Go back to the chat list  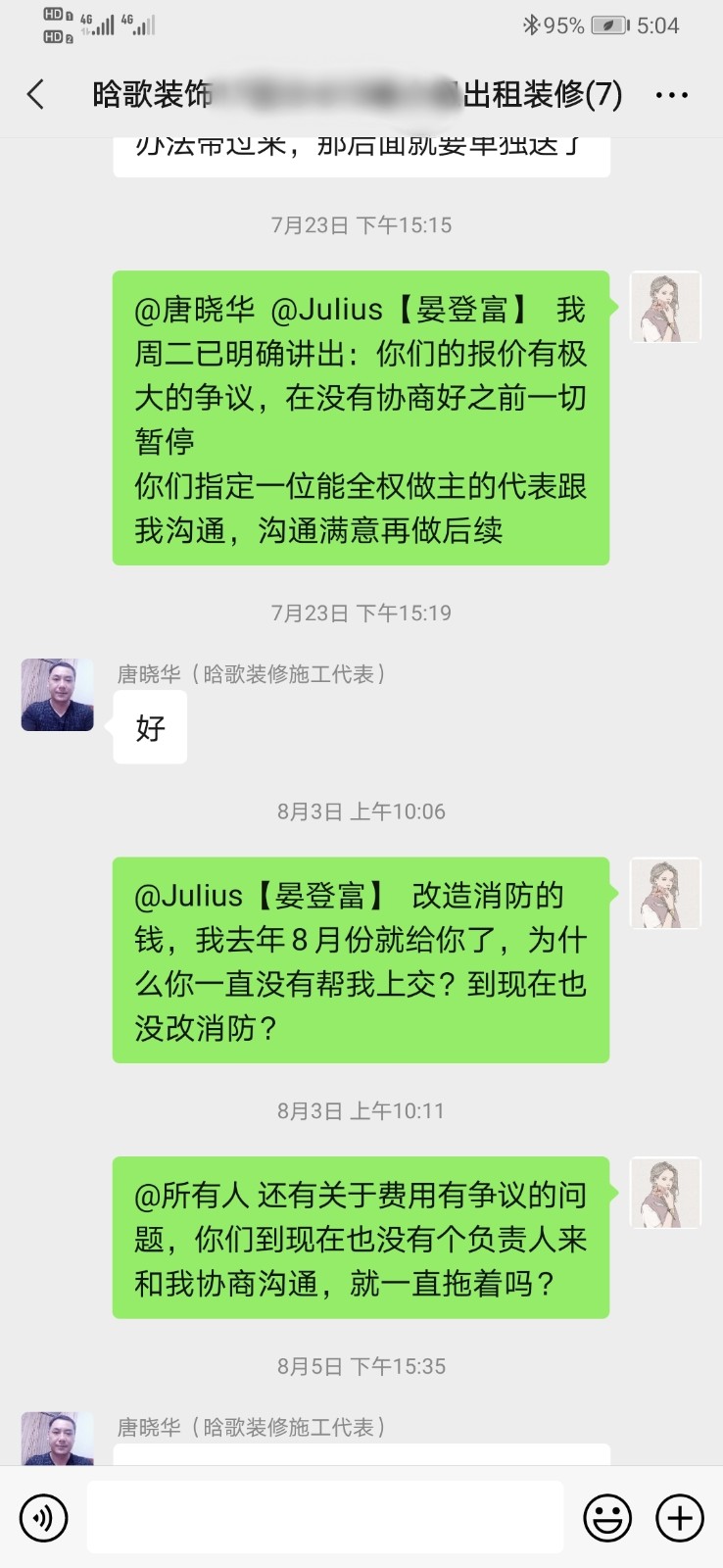tap(36, 95)
